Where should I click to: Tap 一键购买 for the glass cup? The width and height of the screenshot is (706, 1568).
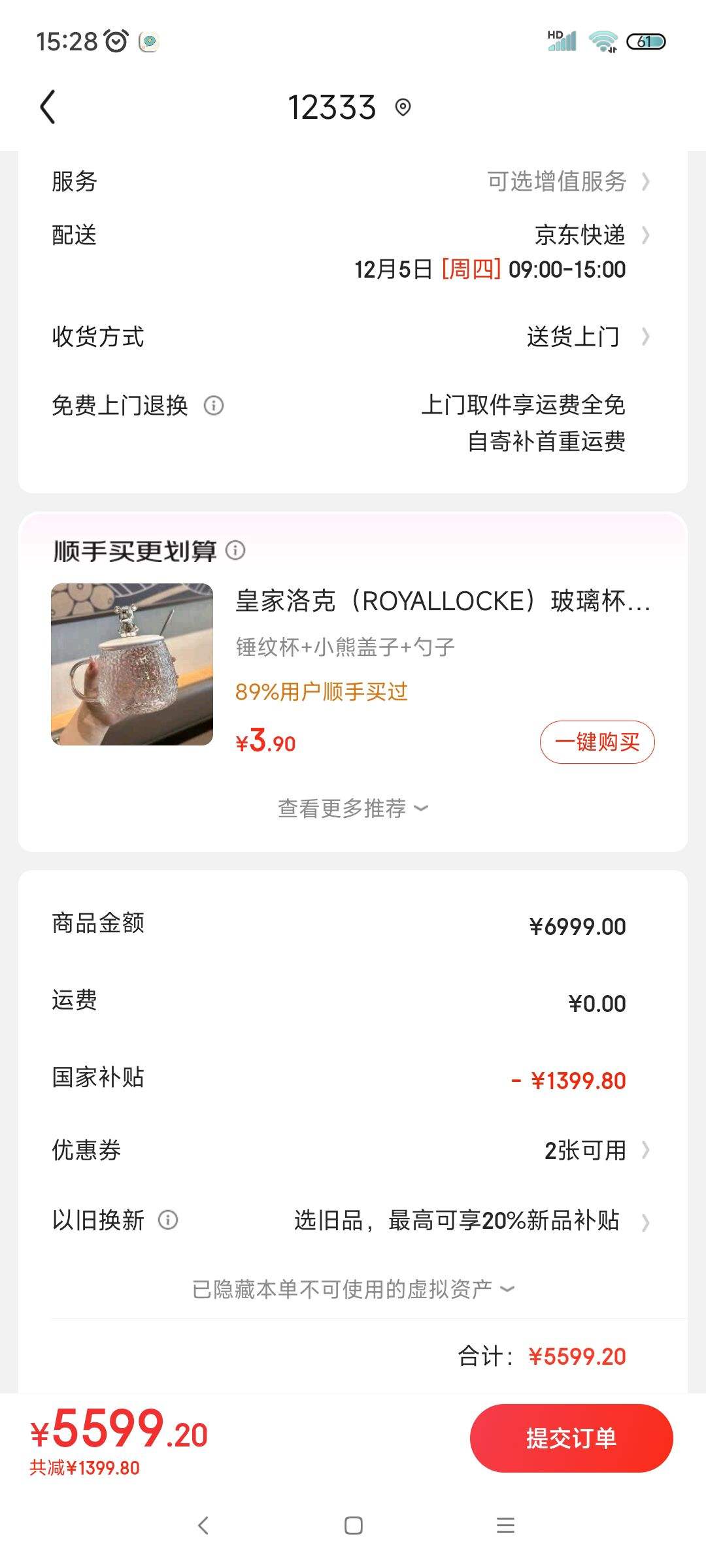[598, 742]
